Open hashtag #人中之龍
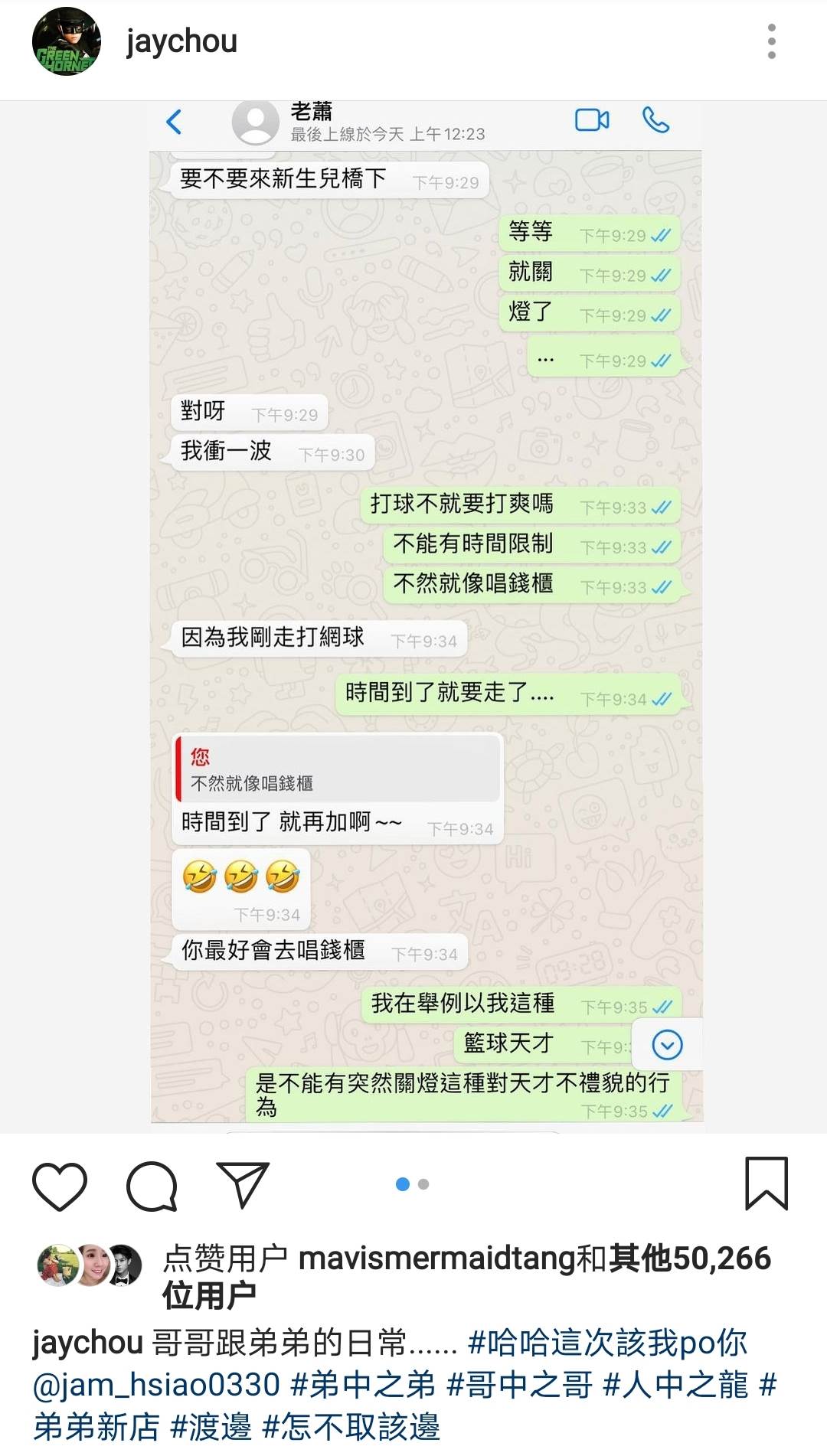The height and width of the screenshot is (1456, 827). (675, 1385)
